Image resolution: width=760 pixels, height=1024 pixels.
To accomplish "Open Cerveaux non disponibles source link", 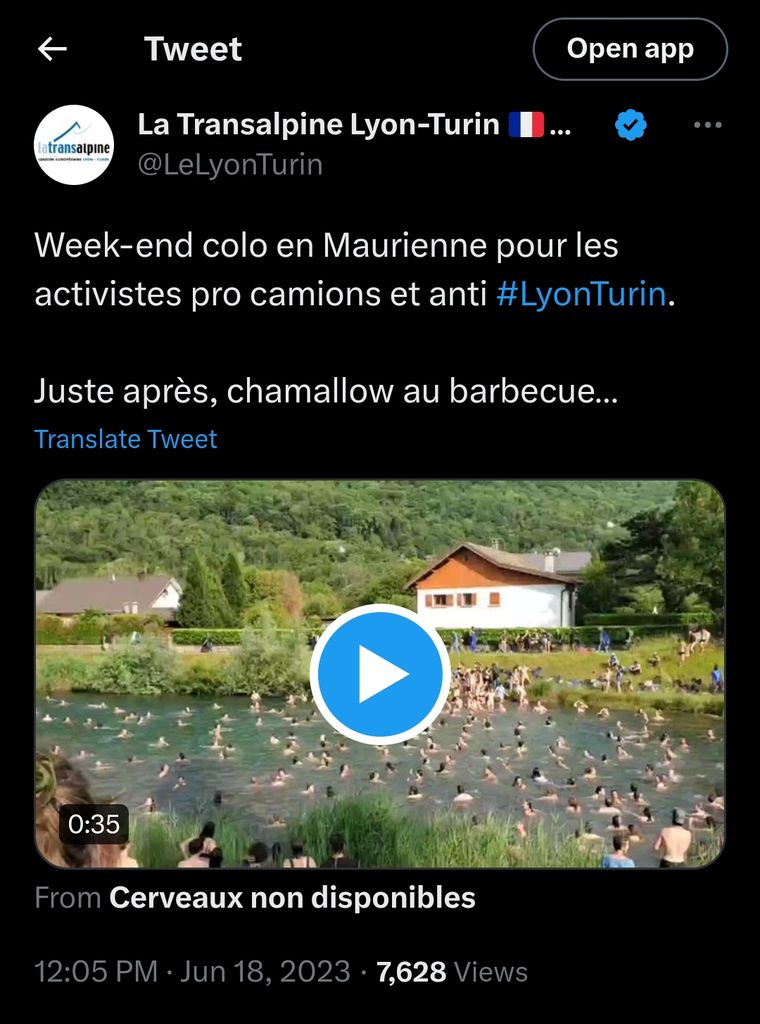I will click(292, 898).
